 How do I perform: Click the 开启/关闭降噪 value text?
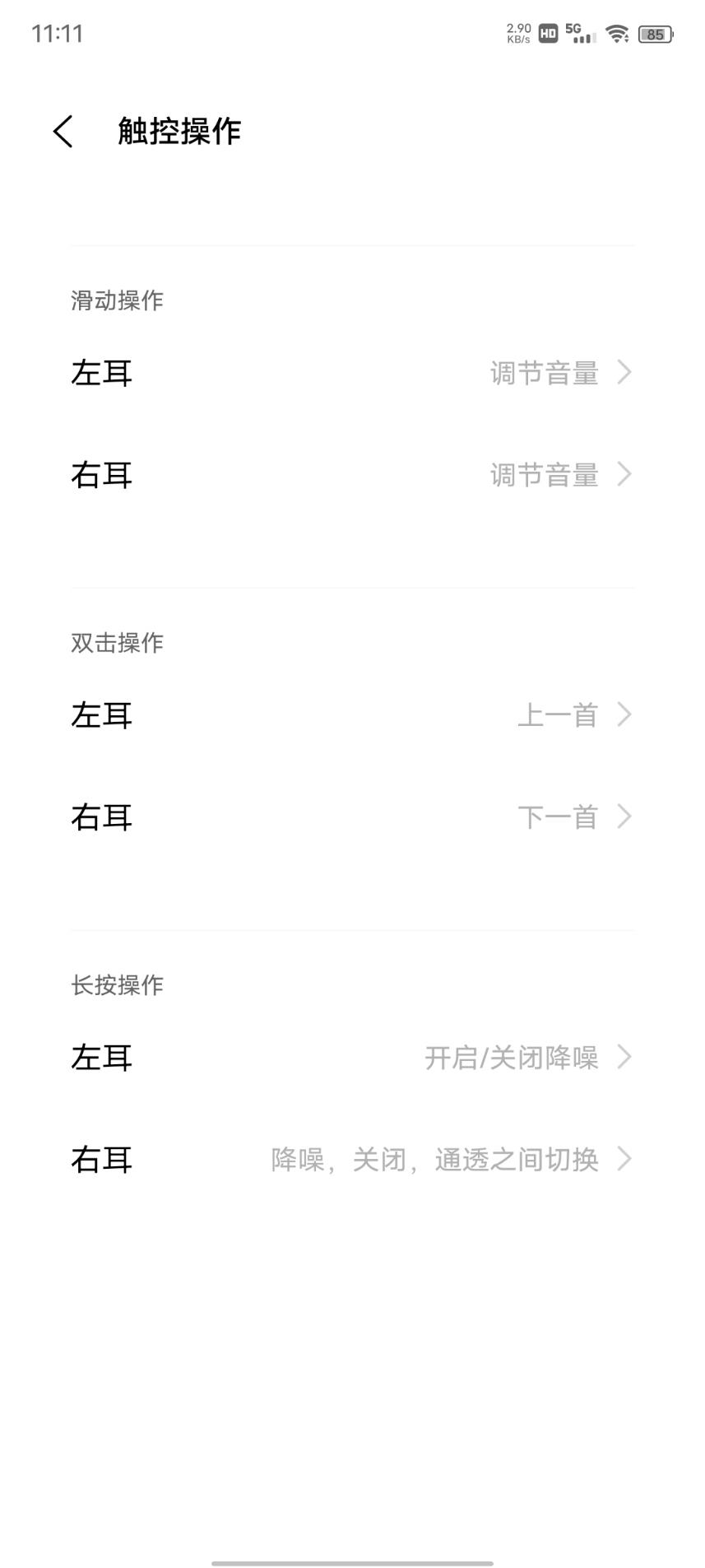[x=510, y=1058]
